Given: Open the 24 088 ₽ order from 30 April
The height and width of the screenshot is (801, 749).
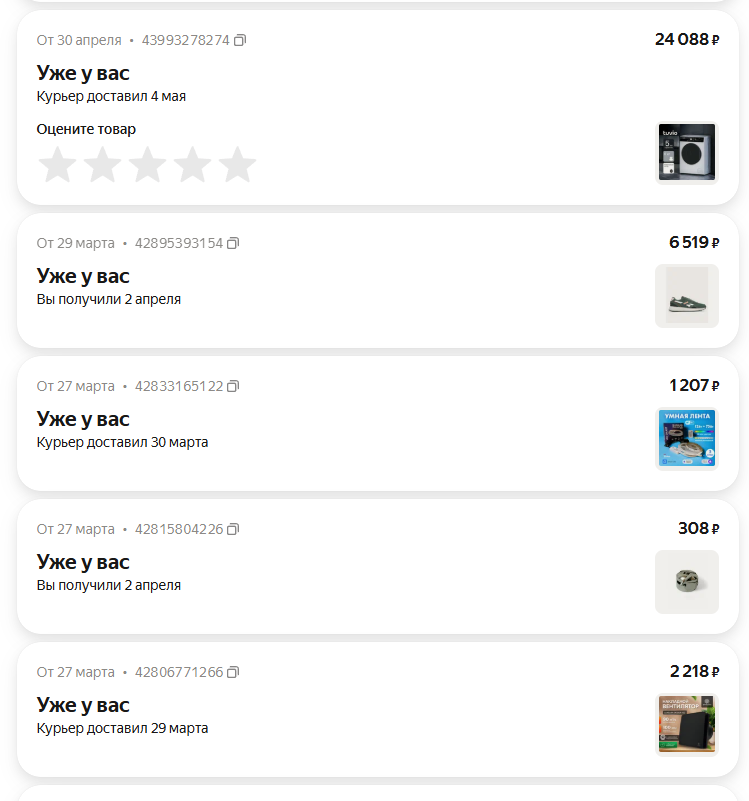Looking at the screenshot, I should coord(83,73).
